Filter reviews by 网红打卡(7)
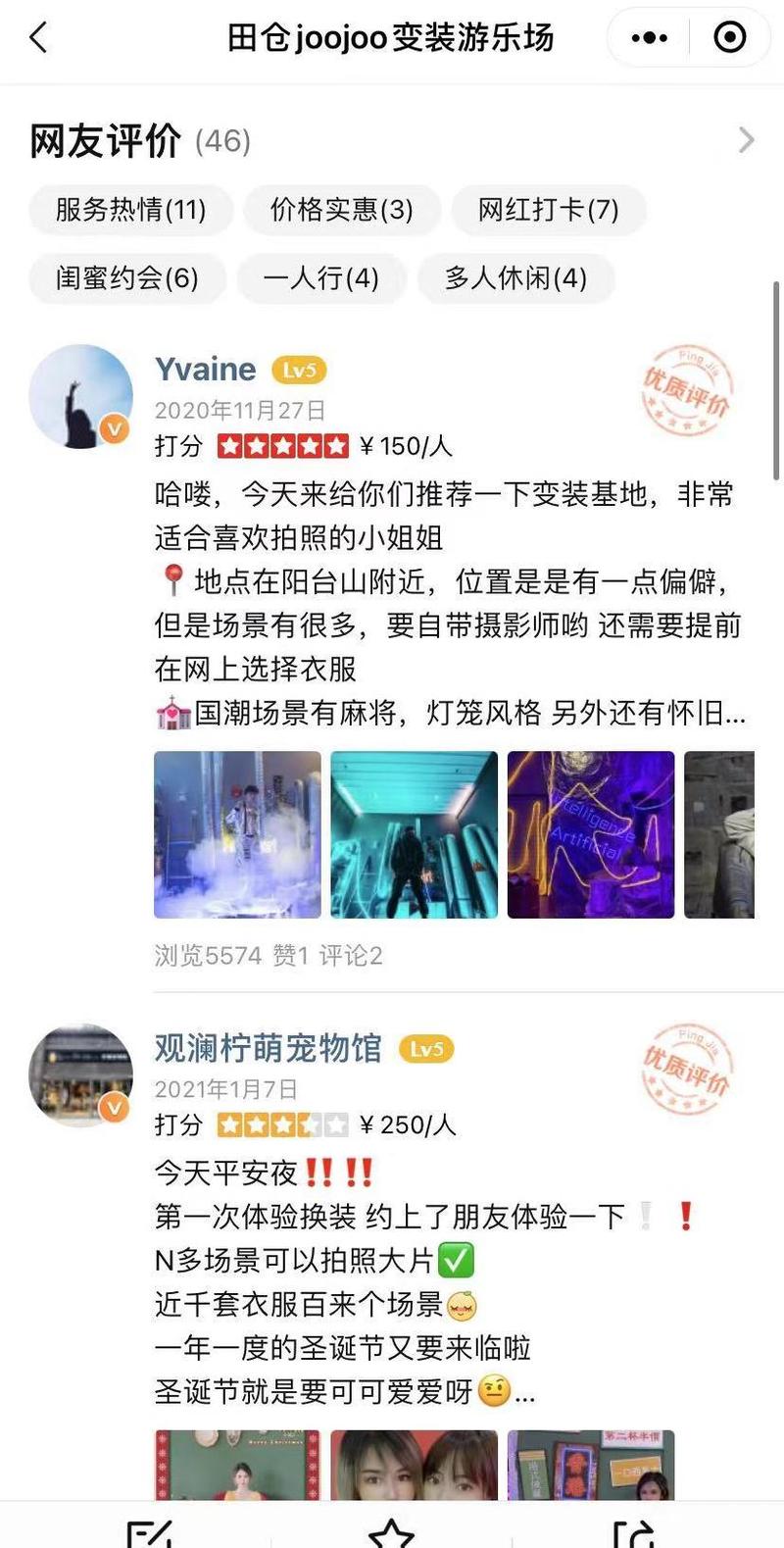 [x=548, y=209]
